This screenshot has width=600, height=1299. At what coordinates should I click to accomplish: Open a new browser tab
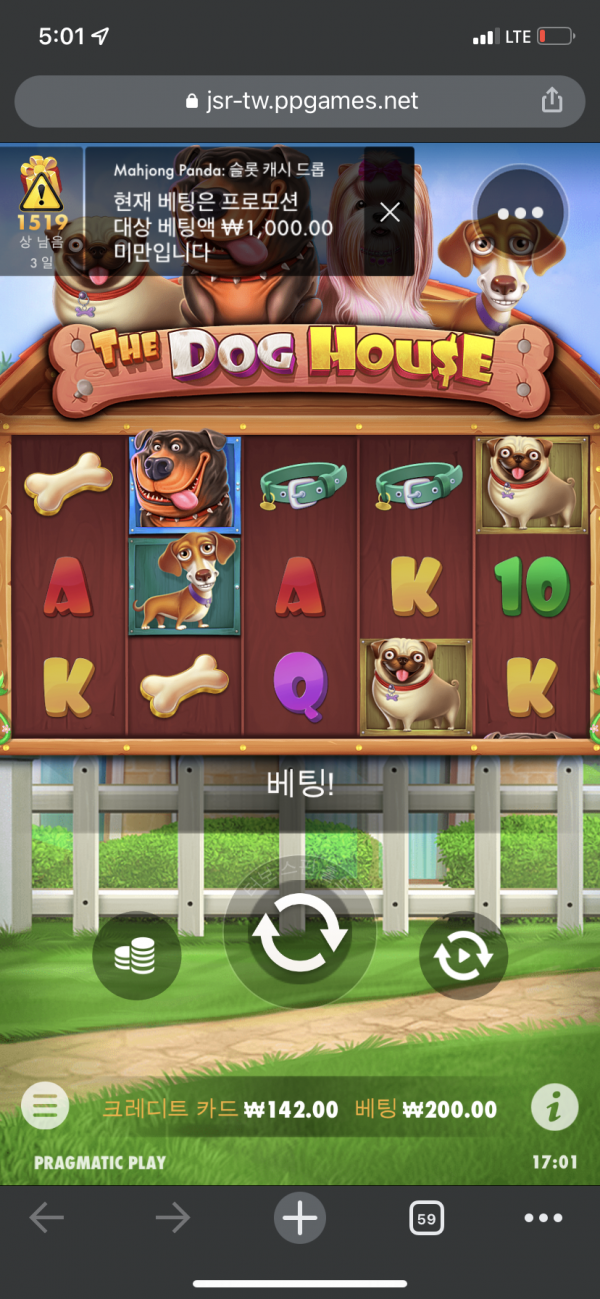click(x=299, y=1218)
